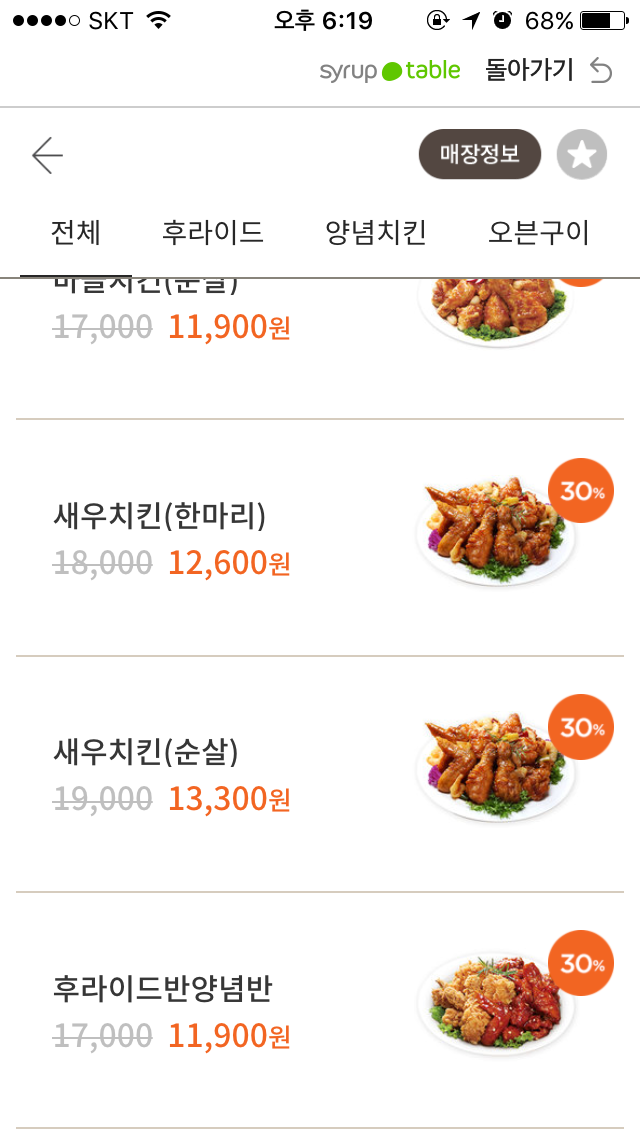Go back with the left arrow
Viewport: 640px width, 1136px height.
point(47,155)
